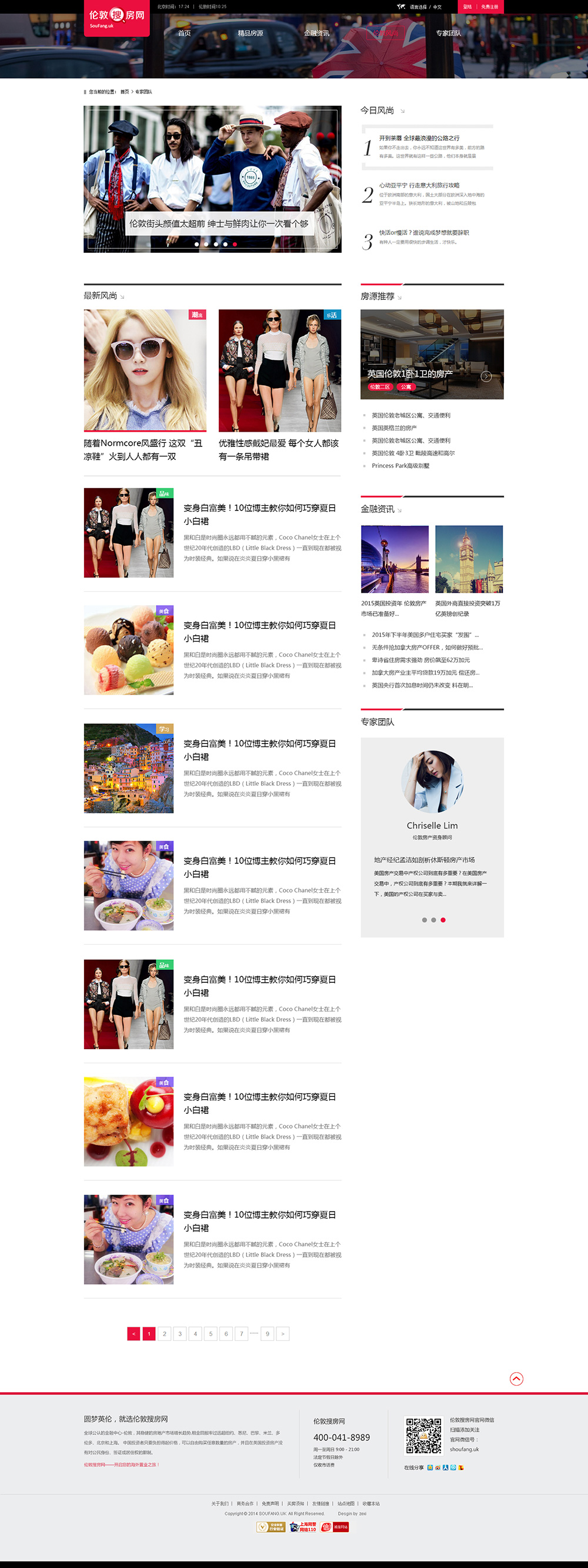Screen dimensions: 588x1568
Task: Read 开到荼蘼 全球最浪漫的公路之行
Action: [x=419, y=138]
